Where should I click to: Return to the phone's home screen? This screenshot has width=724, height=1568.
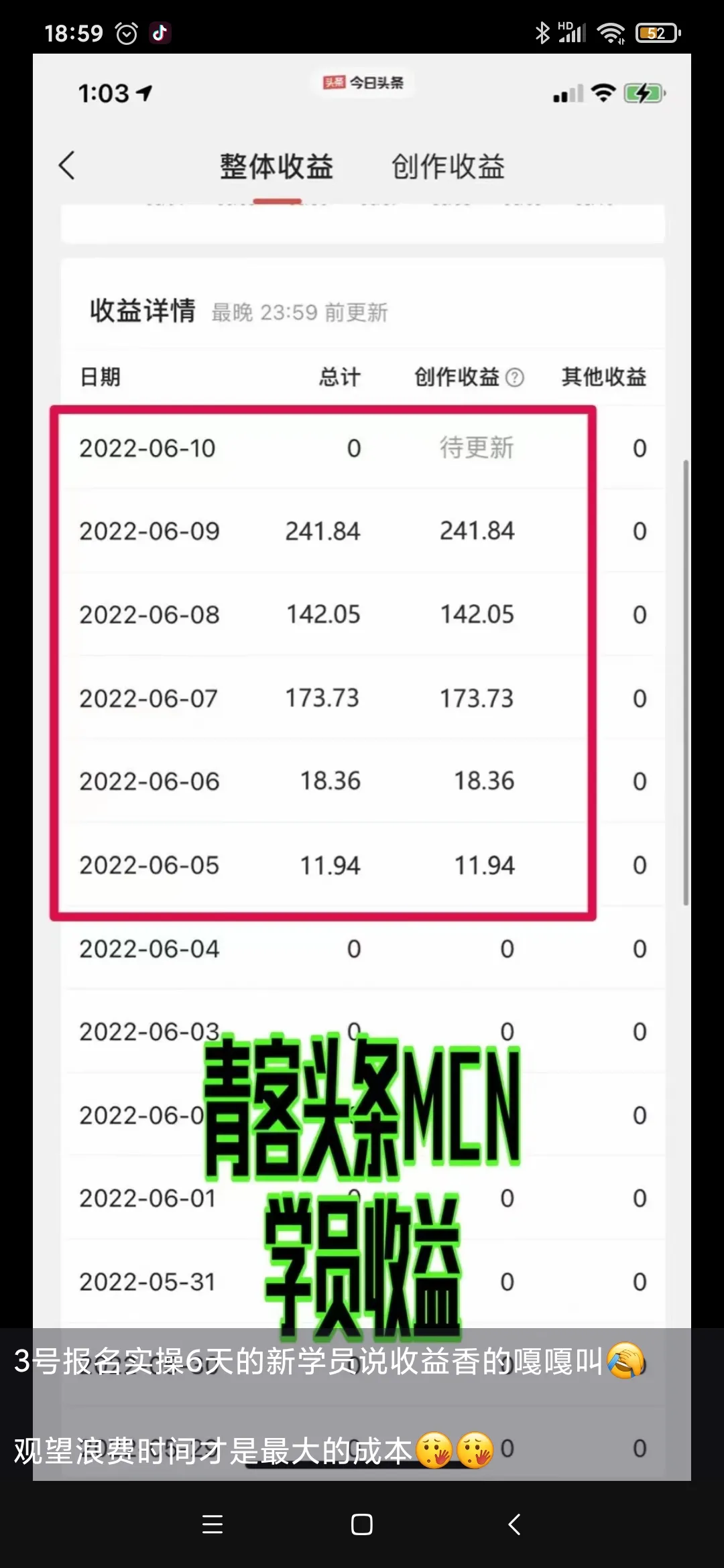click(361, 1524)
